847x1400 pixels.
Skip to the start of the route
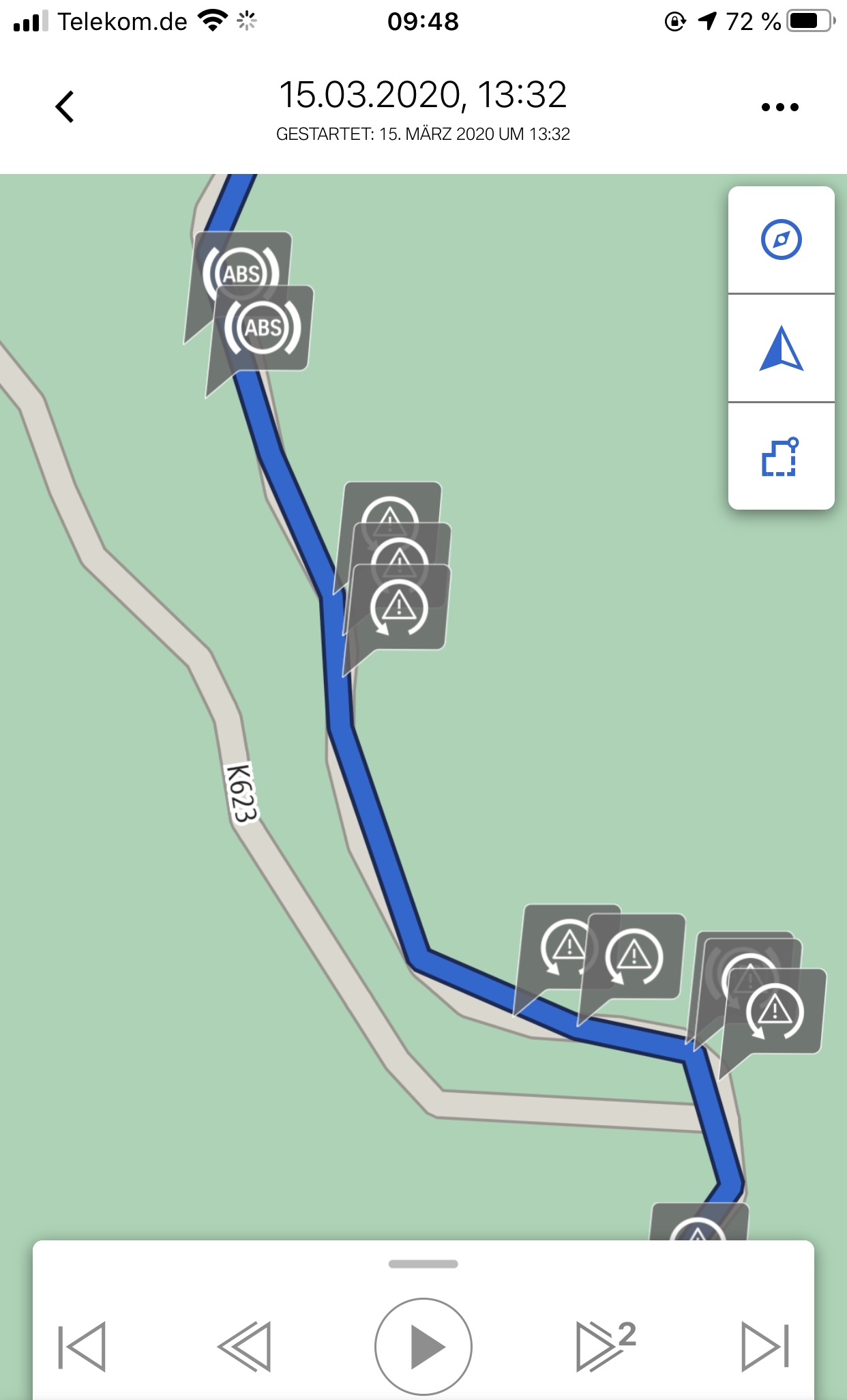point(82,1346)
